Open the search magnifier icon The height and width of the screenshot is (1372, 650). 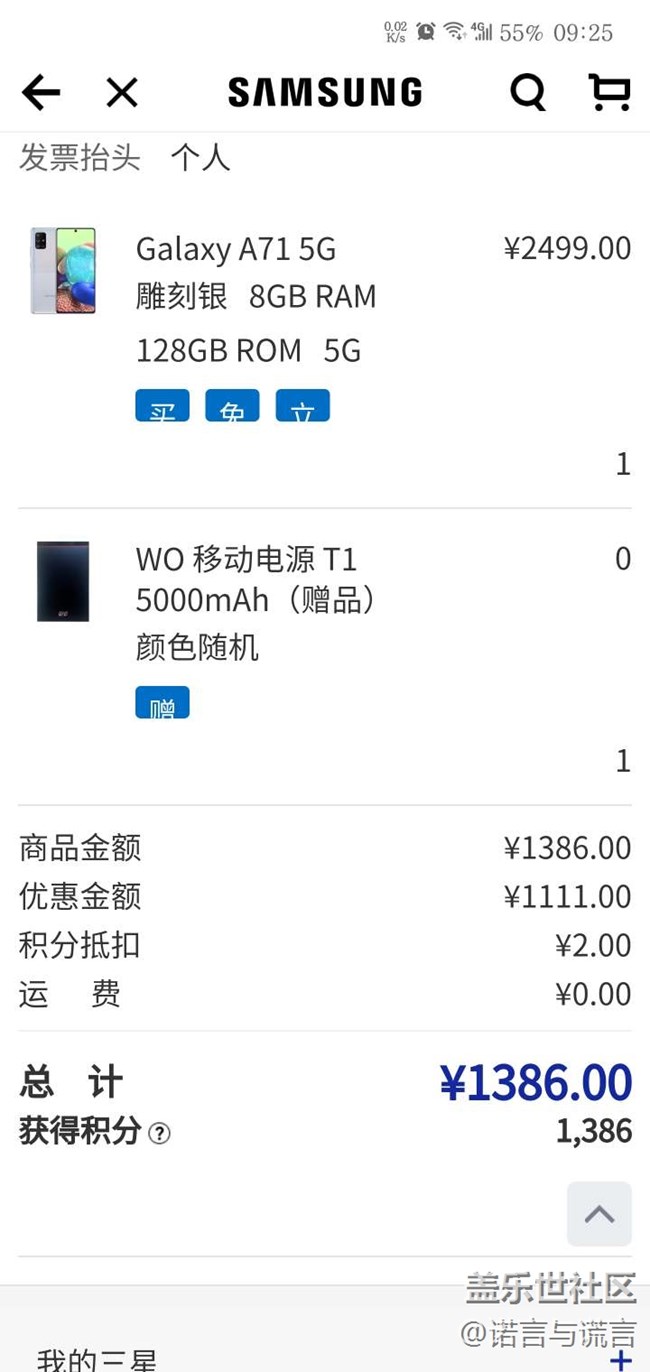[527, 93]
